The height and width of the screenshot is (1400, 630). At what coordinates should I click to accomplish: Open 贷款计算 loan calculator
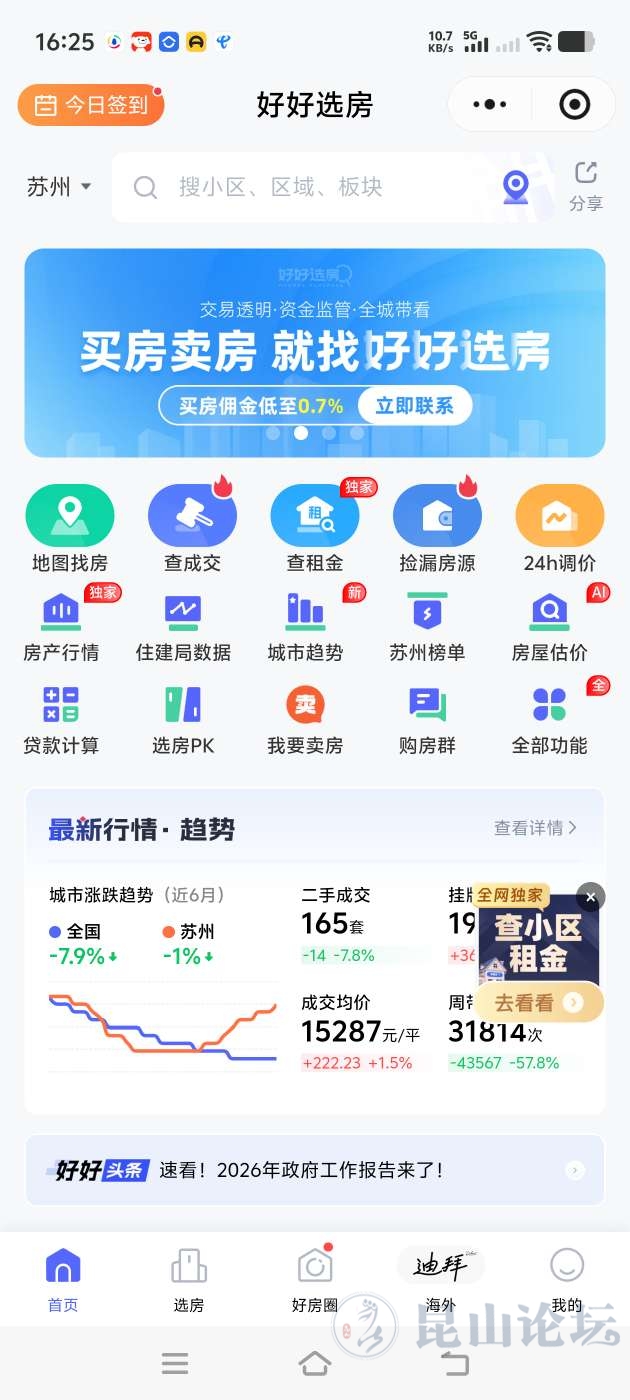tap(61, 719)
